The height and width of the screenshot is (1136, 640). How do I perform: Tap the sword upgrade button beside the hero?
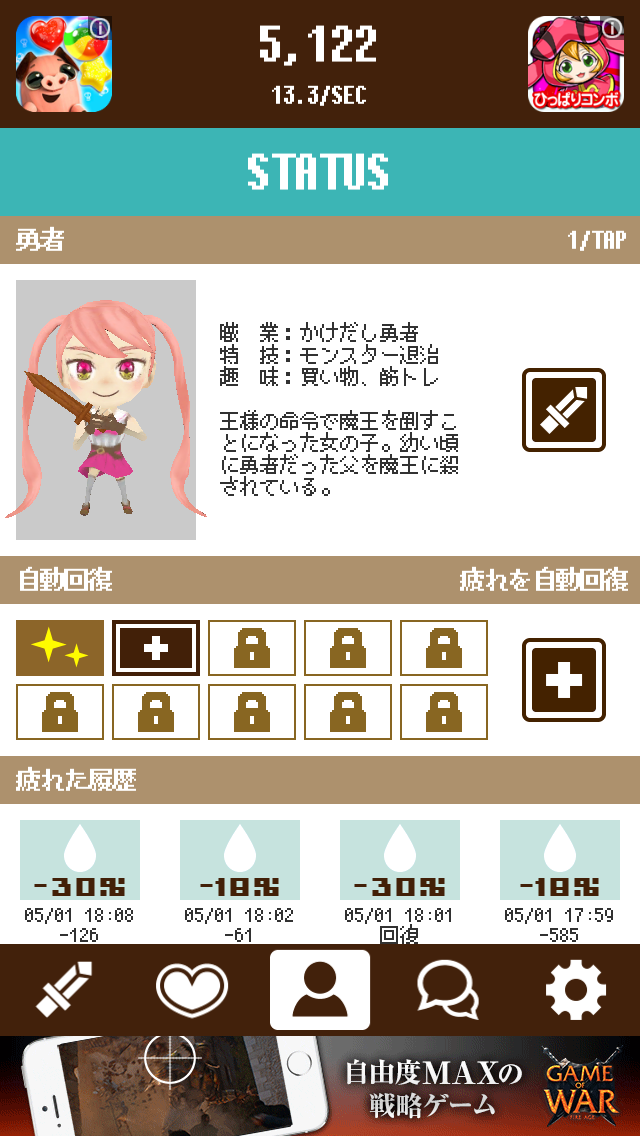click(x=563, y=410)
